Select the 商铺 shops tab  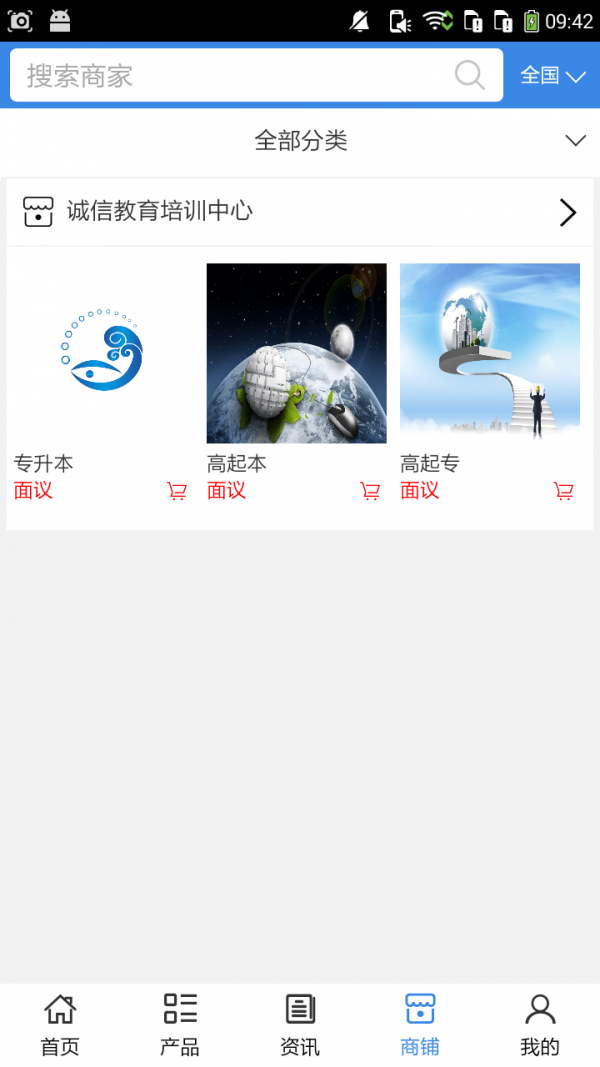(420, 1025)
